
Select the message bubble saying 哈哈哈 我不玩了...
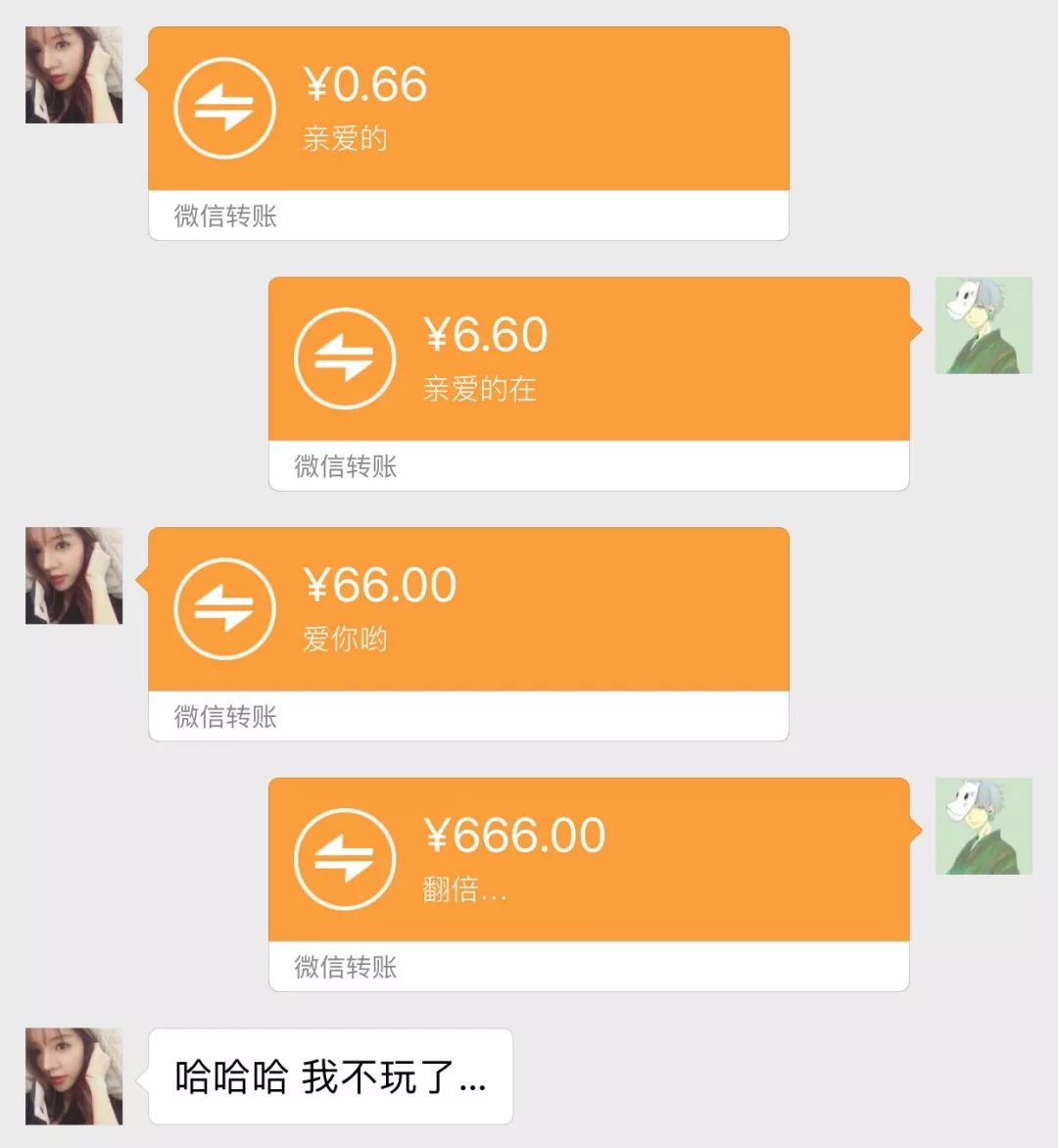pos(329,1075)
